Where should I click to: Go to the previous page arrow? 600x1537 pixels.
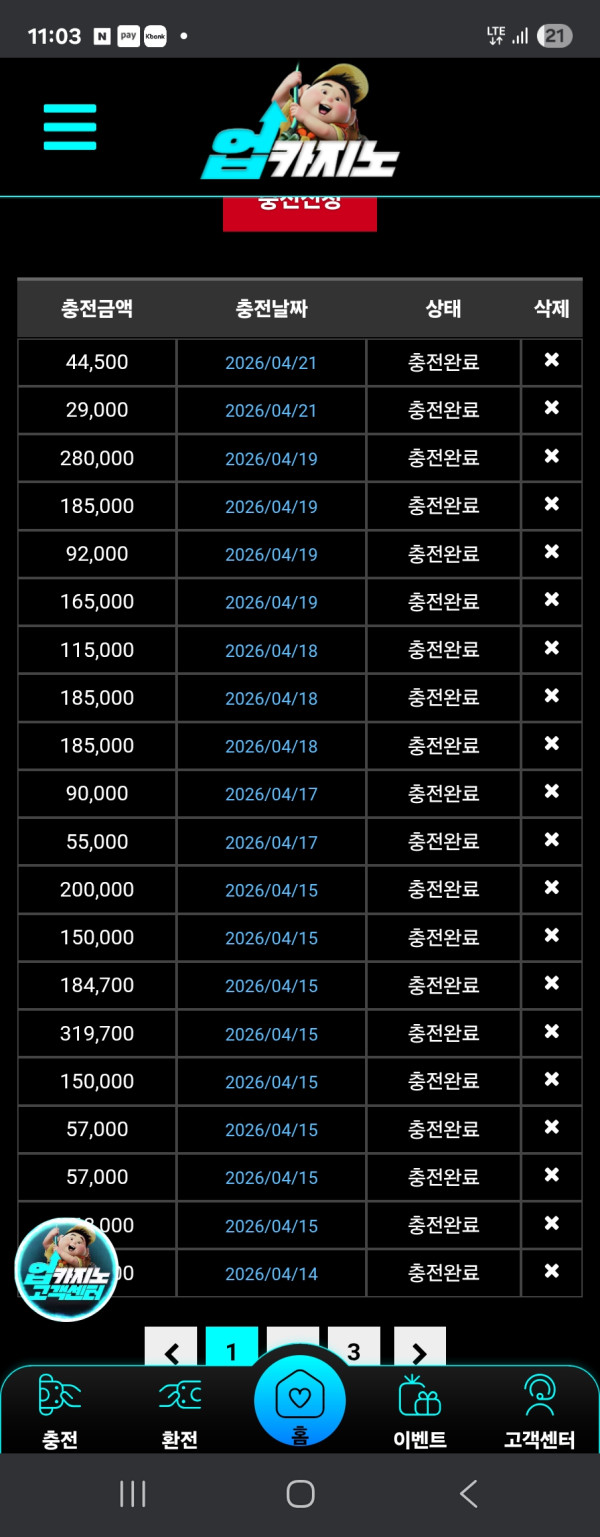click(171, 1351)
